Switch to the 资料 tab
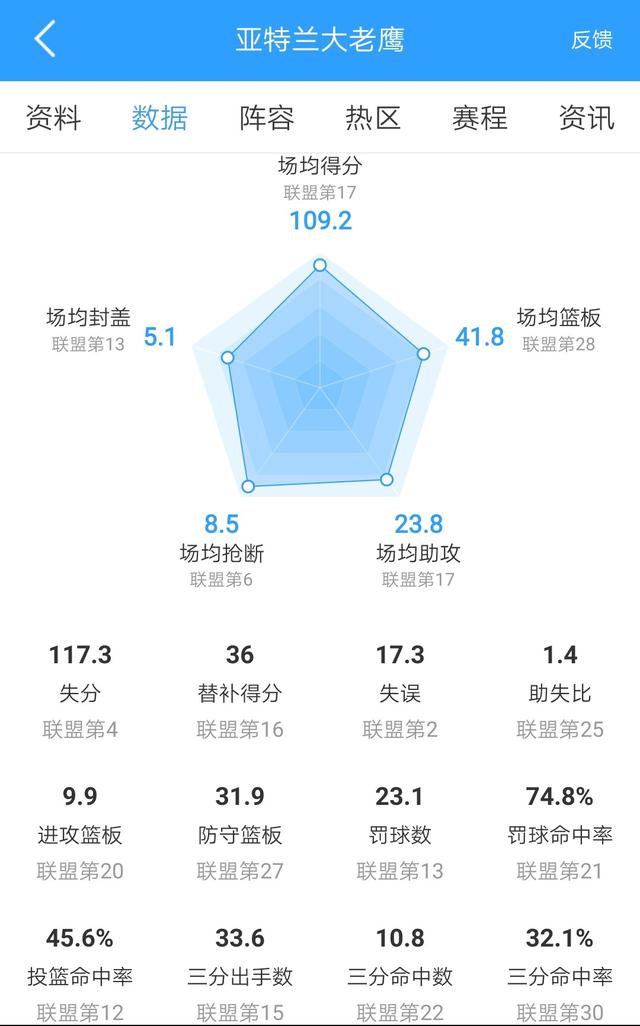640x1026 pixels. 53,118
